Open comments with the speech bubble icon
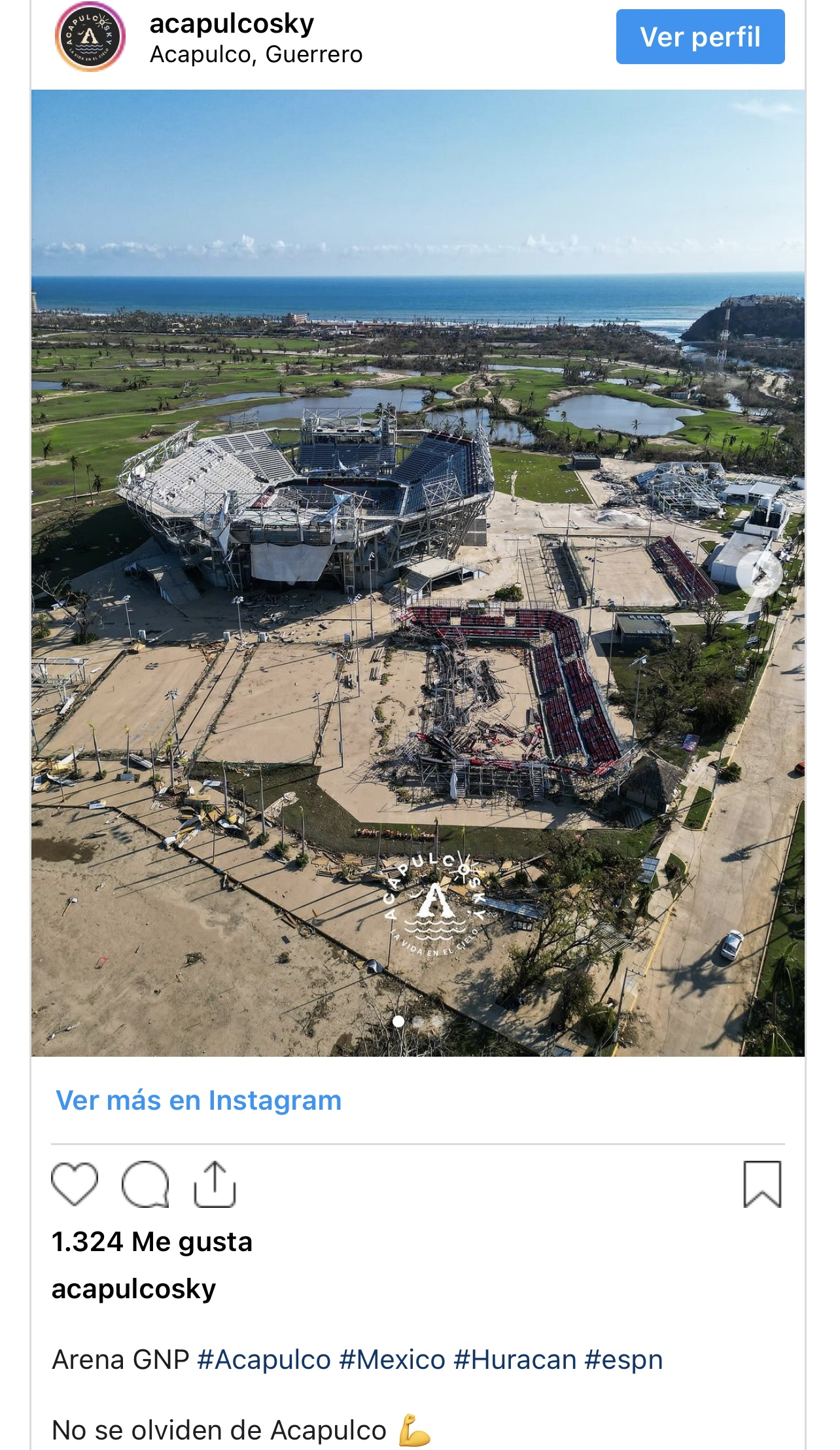Image resolution: width=840 pixels, height=1450 pixels. tap(145, 1184)
